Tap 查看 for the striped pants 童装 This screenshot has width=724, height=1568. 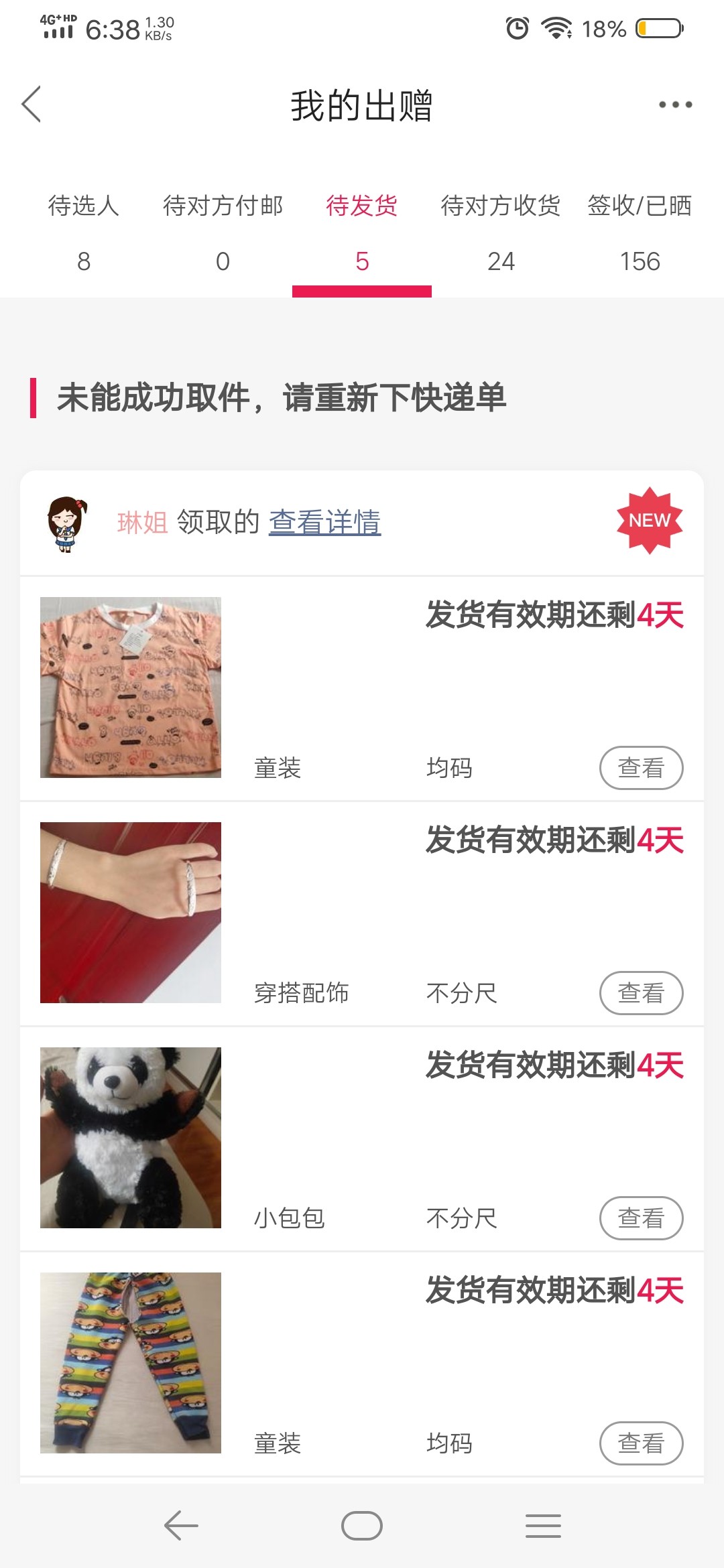(x=641, y=1443)
